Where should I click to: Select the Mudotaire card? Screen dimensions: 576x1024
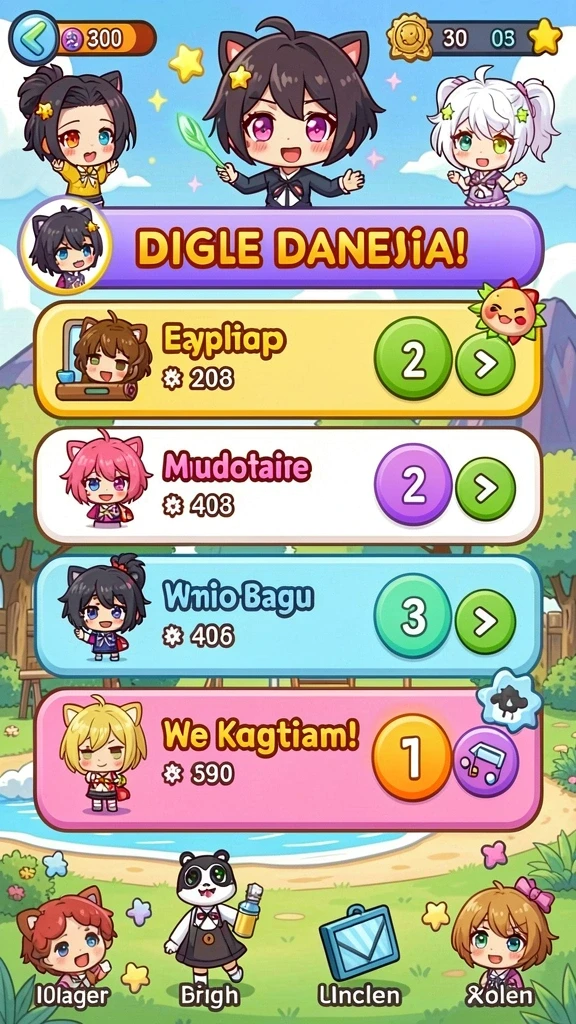[x=287, y=487]
